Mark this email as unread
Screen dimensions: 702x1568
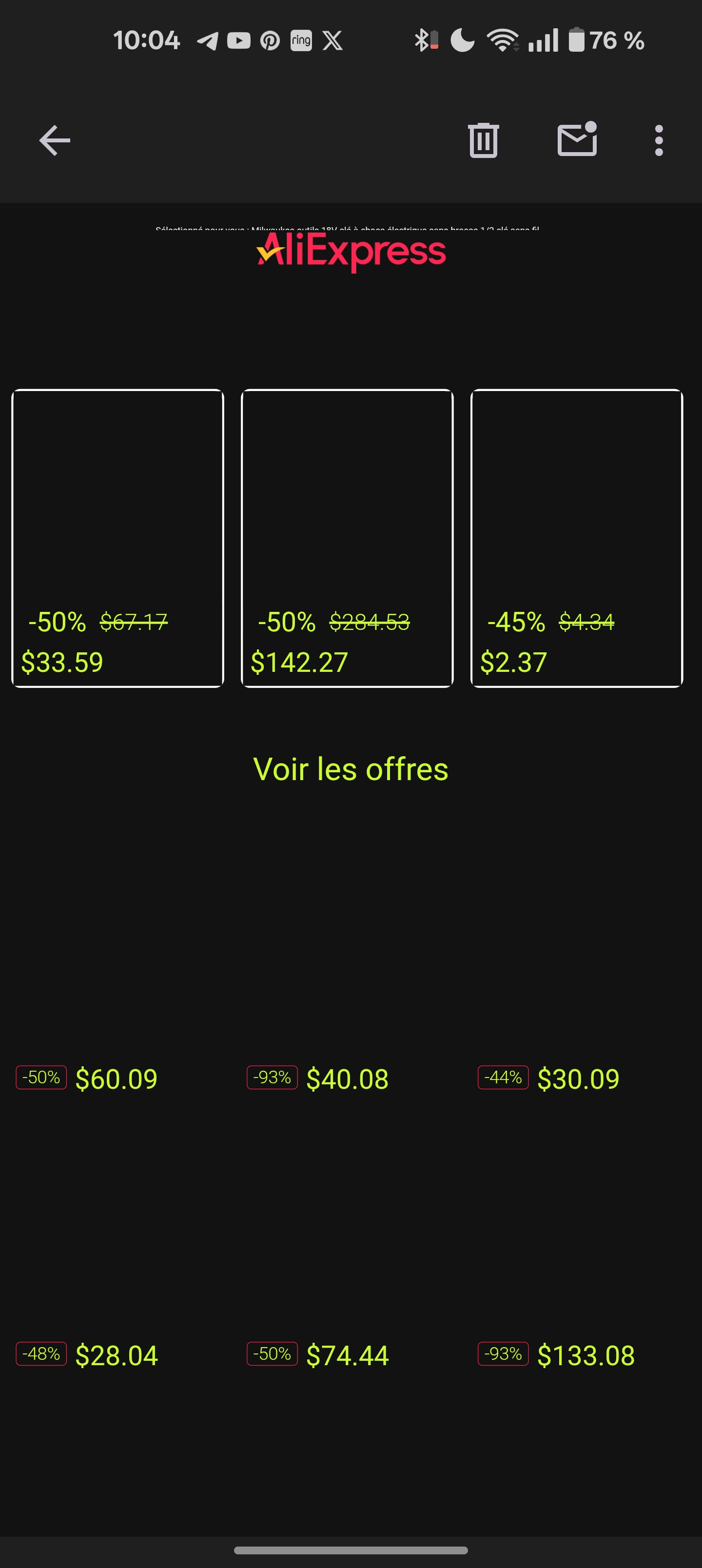577,139
